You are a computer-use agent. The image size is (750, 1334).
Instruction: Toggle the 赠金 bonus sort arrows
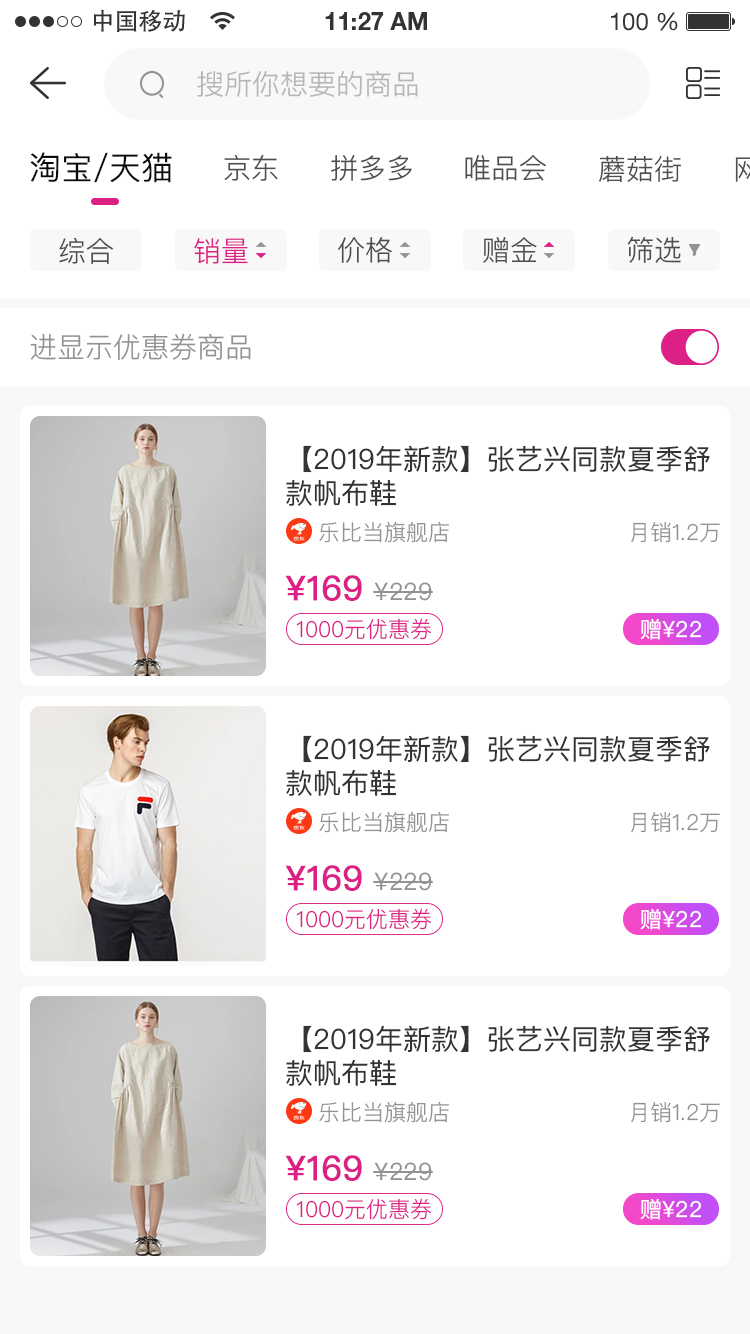pos(518,250)
